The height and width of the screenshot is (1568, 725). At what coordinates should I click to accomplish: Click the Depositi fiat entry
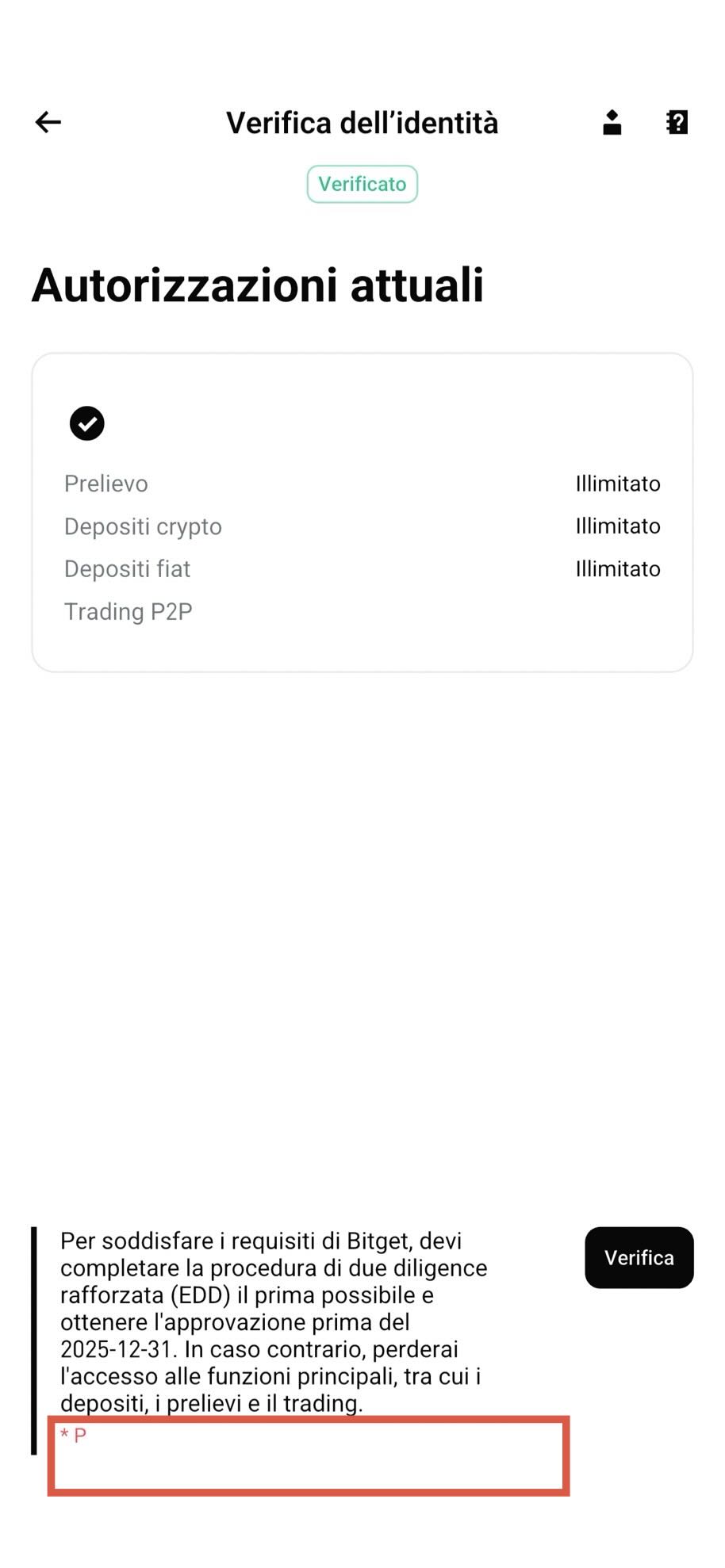[127, 568]
